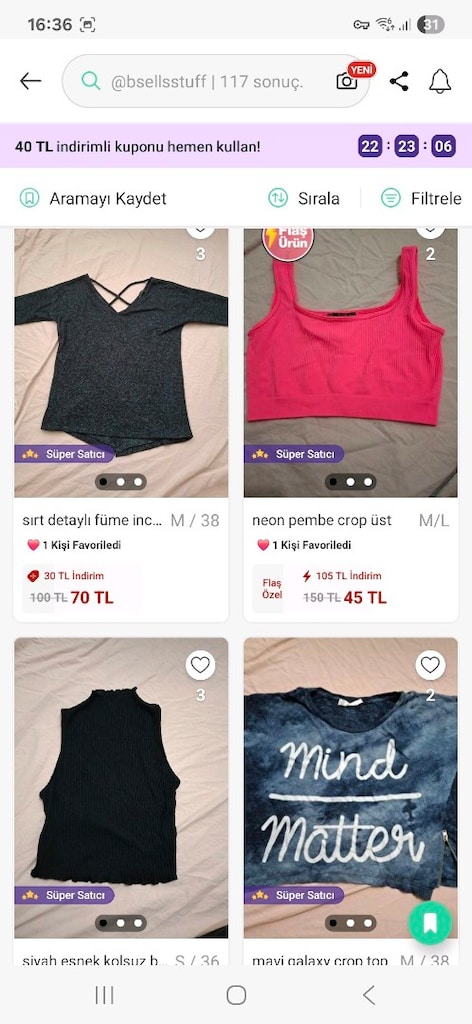Tap the system home button
Viewport: 472px width, 1024px height.
[236, 995]
